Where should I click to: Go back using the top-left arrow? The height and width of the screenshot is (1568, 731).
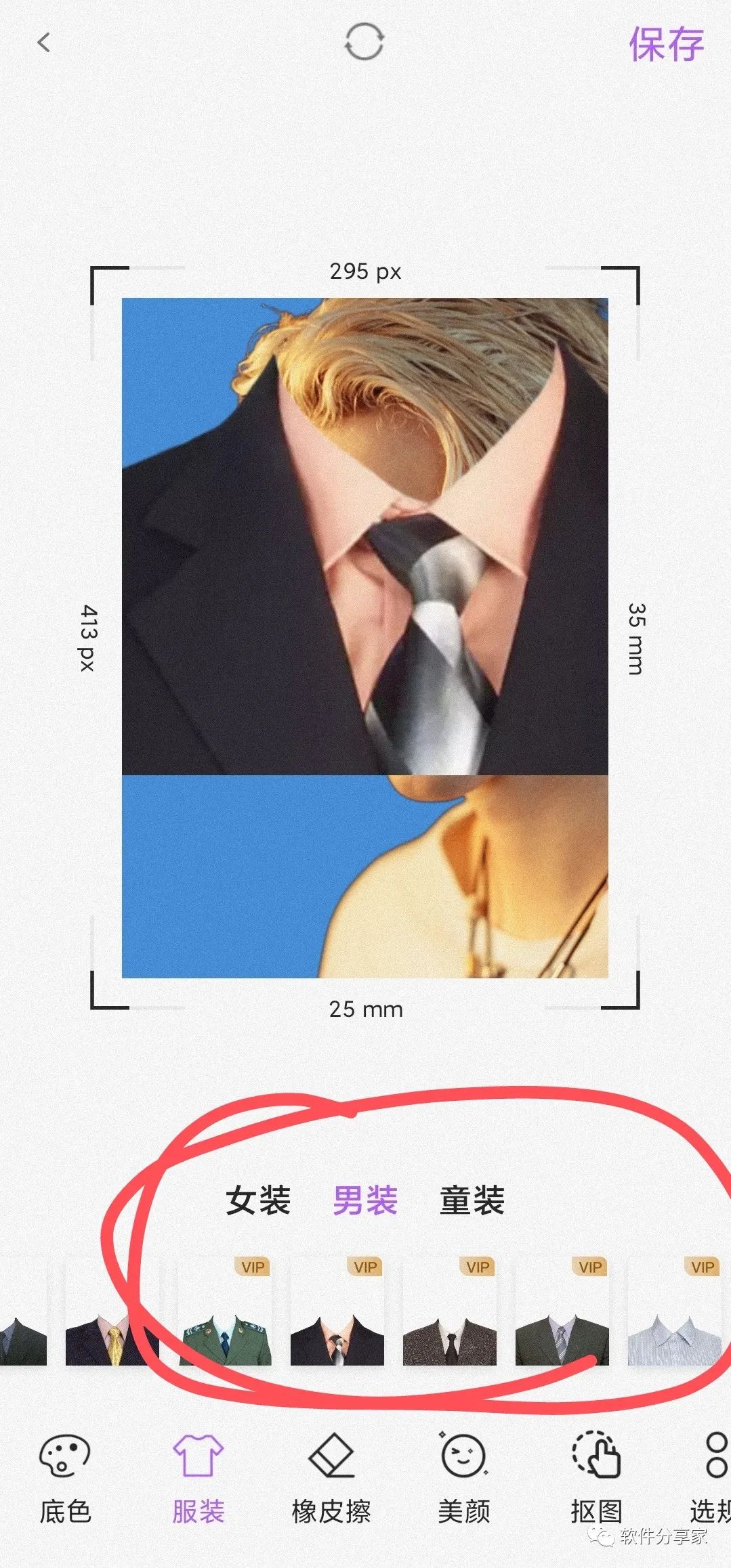(44, 43)
